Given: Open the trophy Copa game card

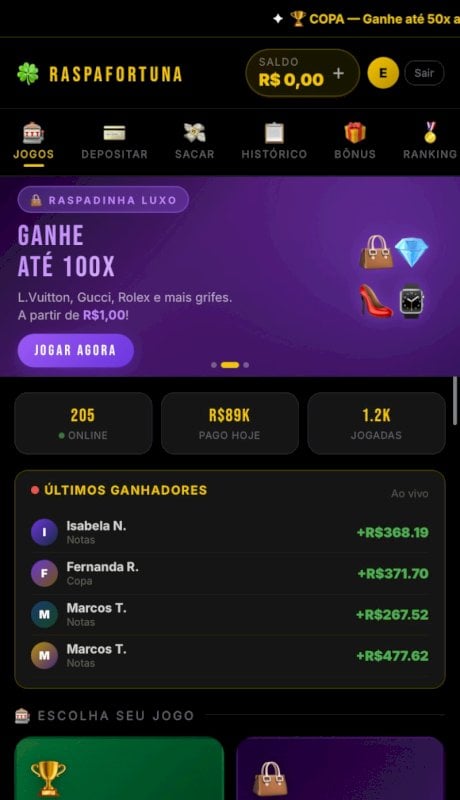Looking at the screenshot, I should pos(119,768).
